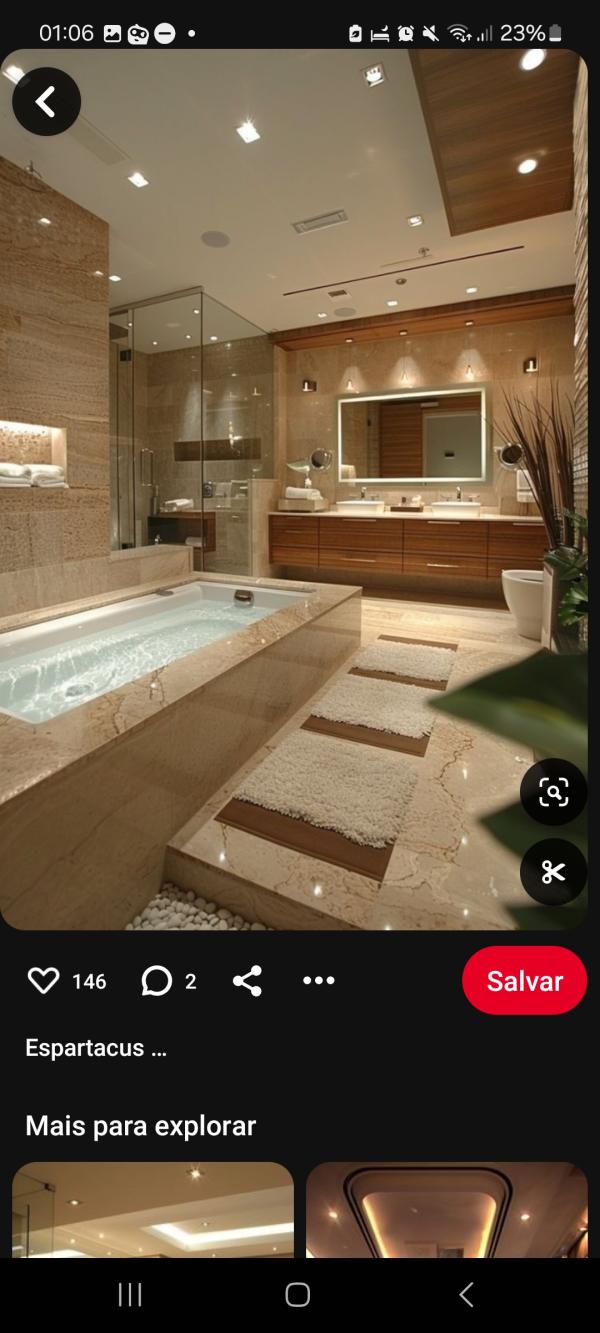Like this pin with the heart icon
The width and height of the screenshot is (600, 1333).
coord(43,981)
